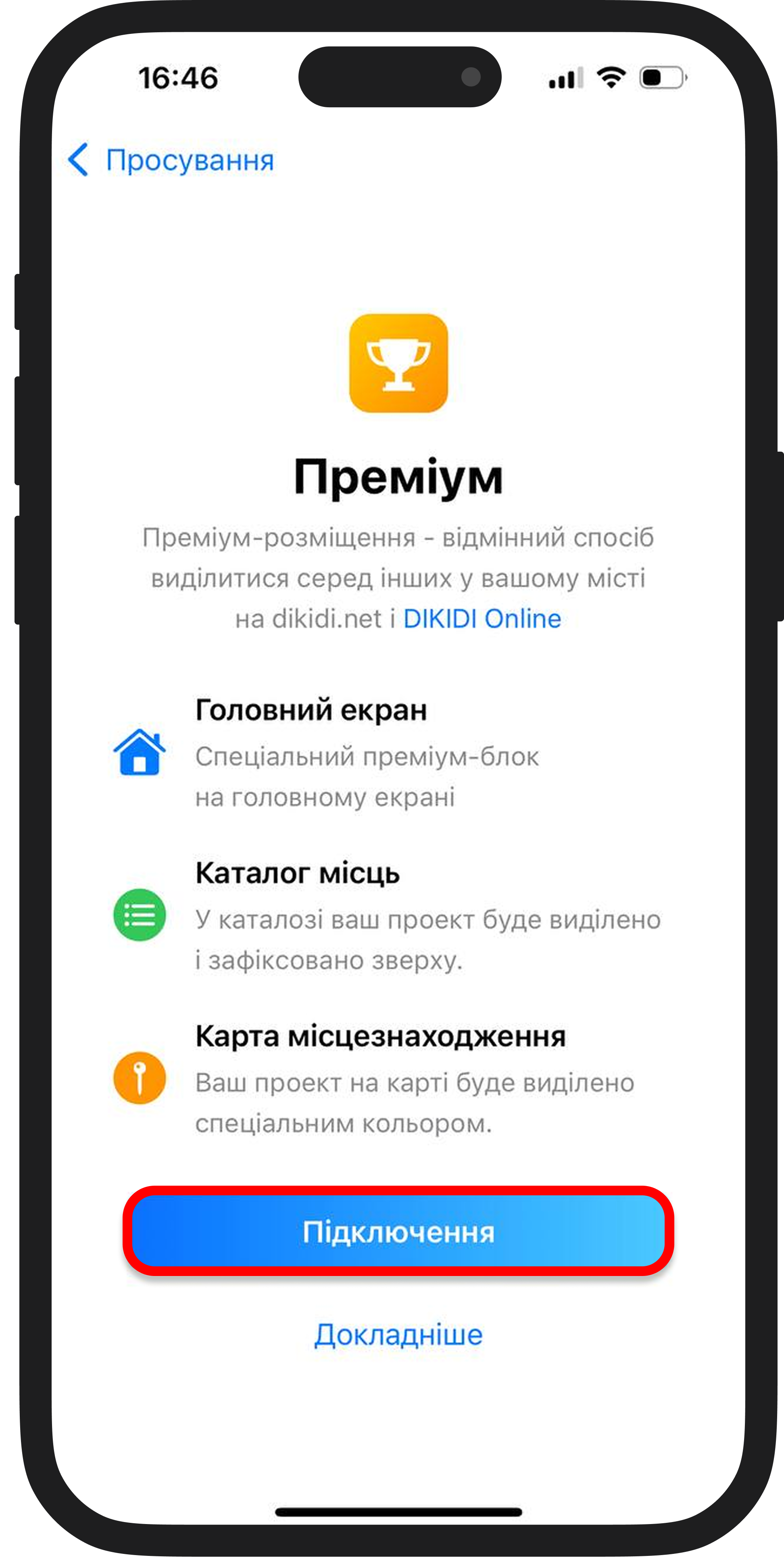Open the DIKIDI Online link
This screenshot has height=1568, width=784.
(482, 618)
